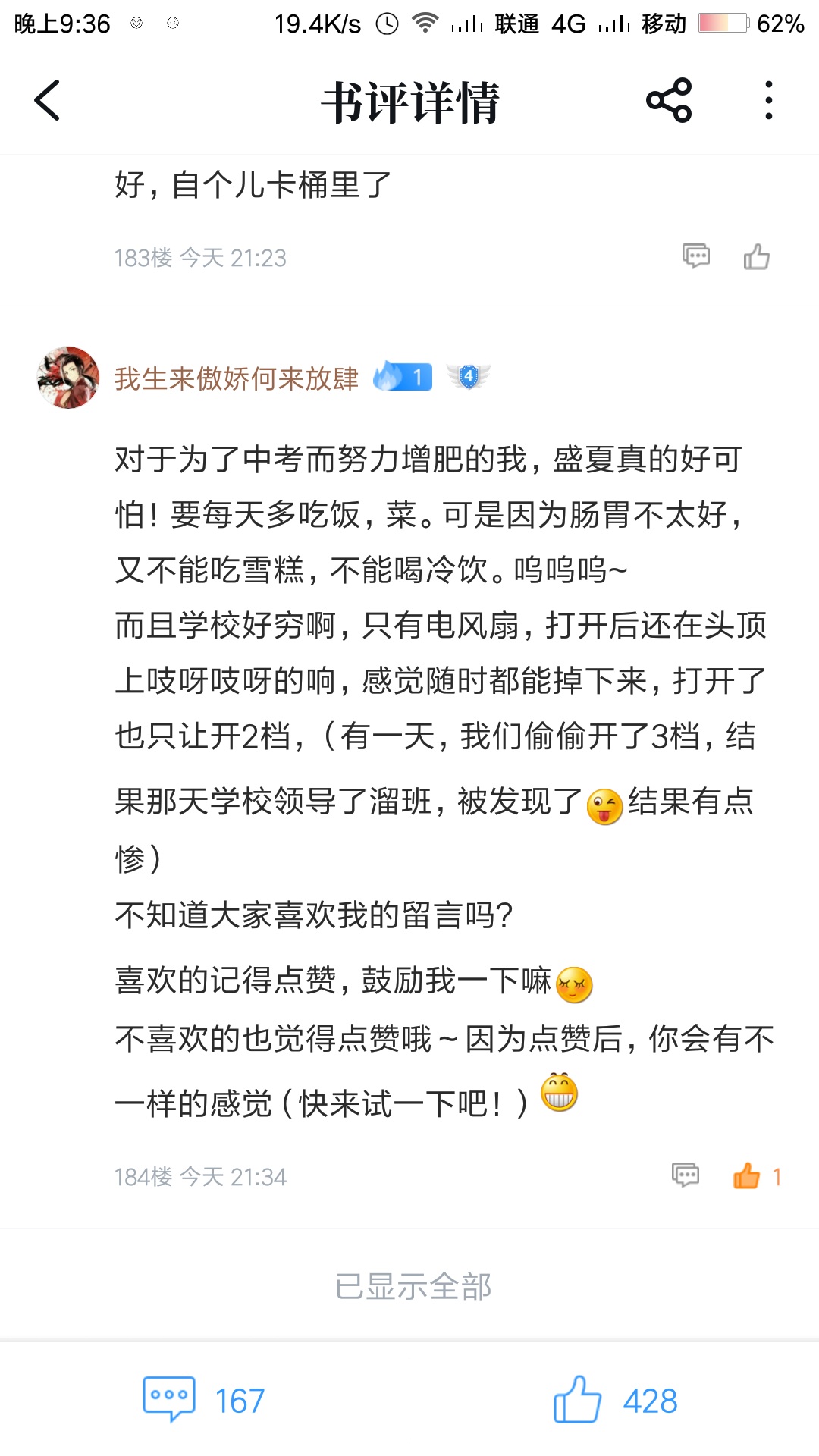
Task: View the profile of 我生来傲娇何来放肆
Action: tap(236, 378)
